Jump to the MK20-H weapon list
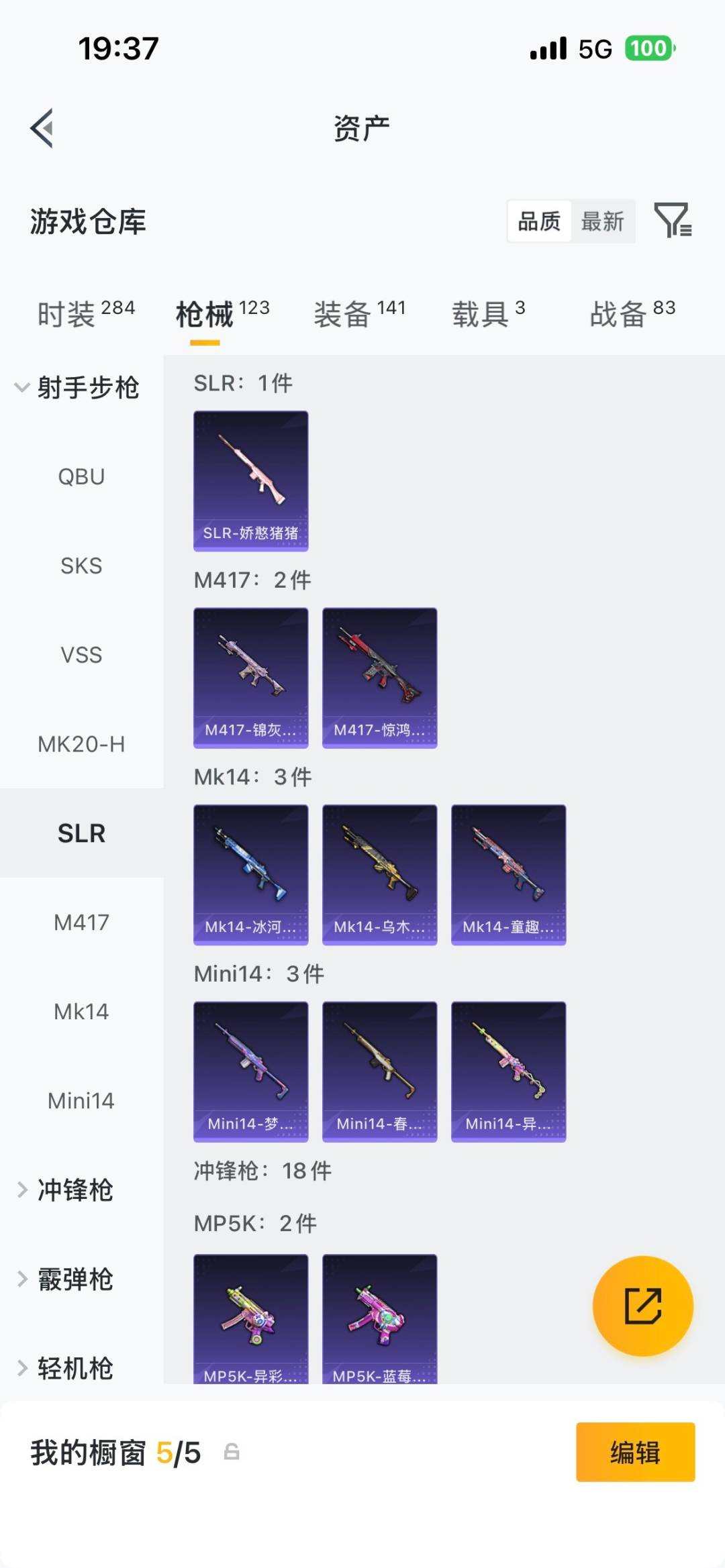The image size is (725, 1568). pyautogui.click(x=82, y=744)
